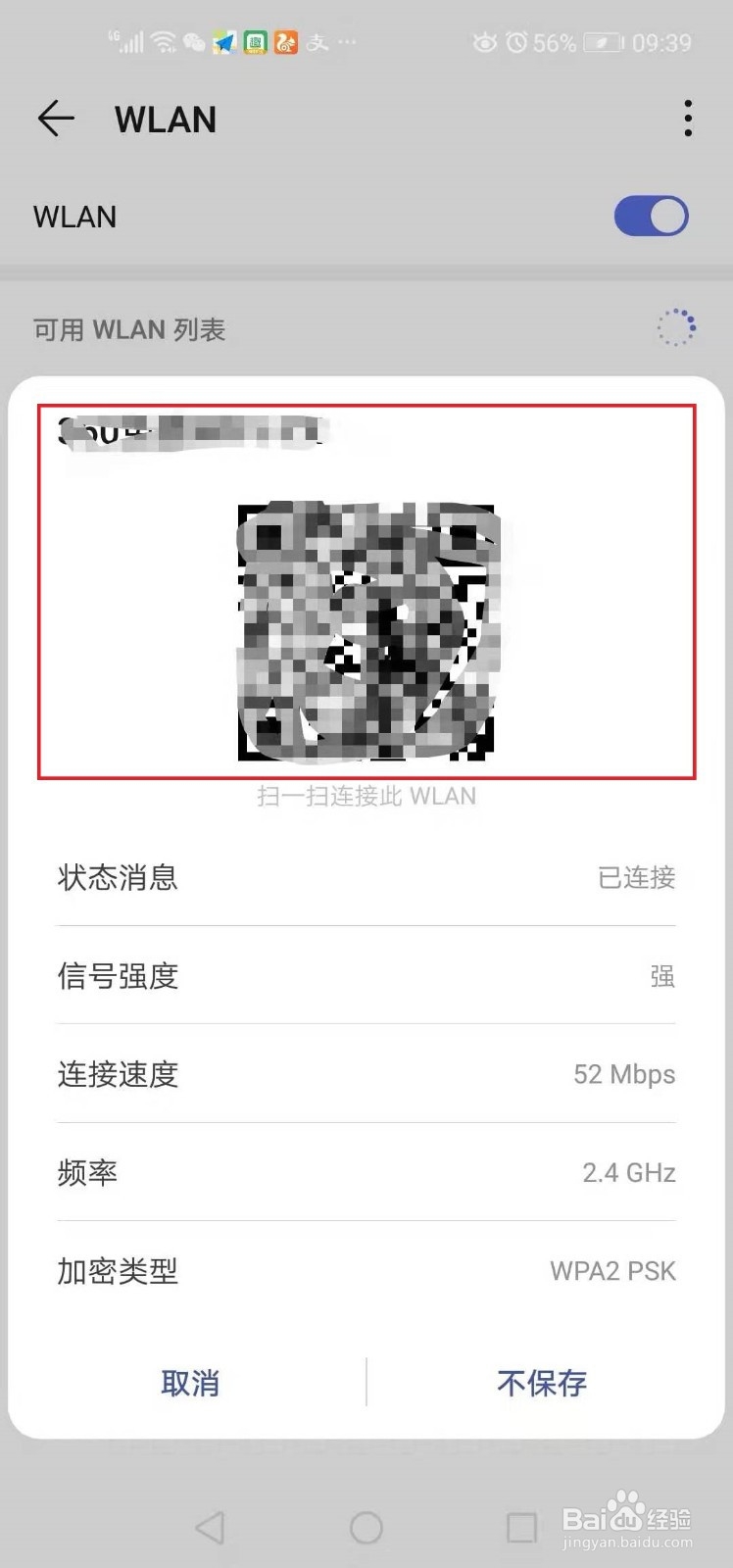Screen dimensions: 733x1568
Task: Tap the 趣头条 notification icon
Action: click(253, 42)
